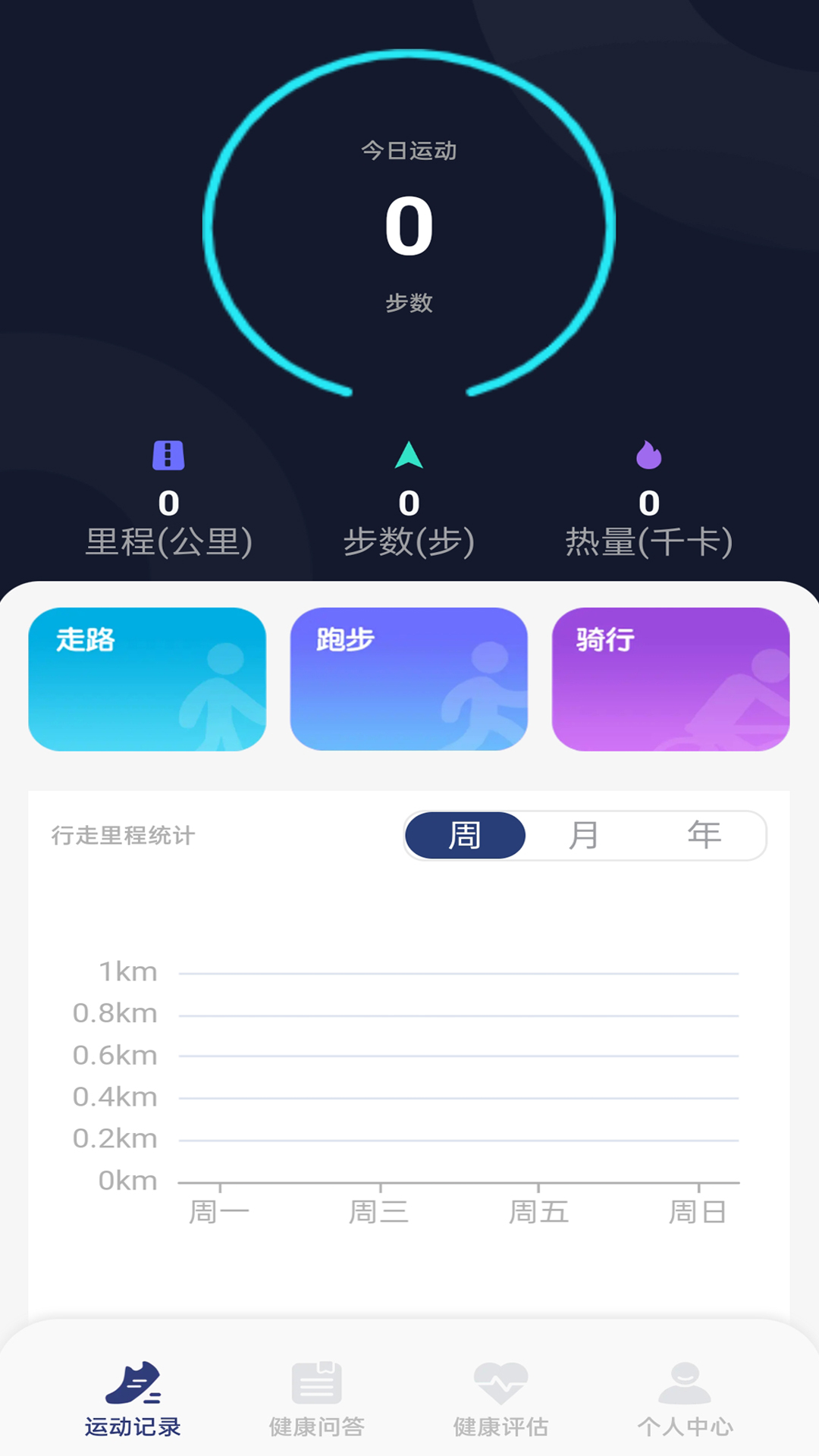The height and width of the screenshot is (1456, 819).
Task: Open the 走路 activity card
Action: click(148, 679)
